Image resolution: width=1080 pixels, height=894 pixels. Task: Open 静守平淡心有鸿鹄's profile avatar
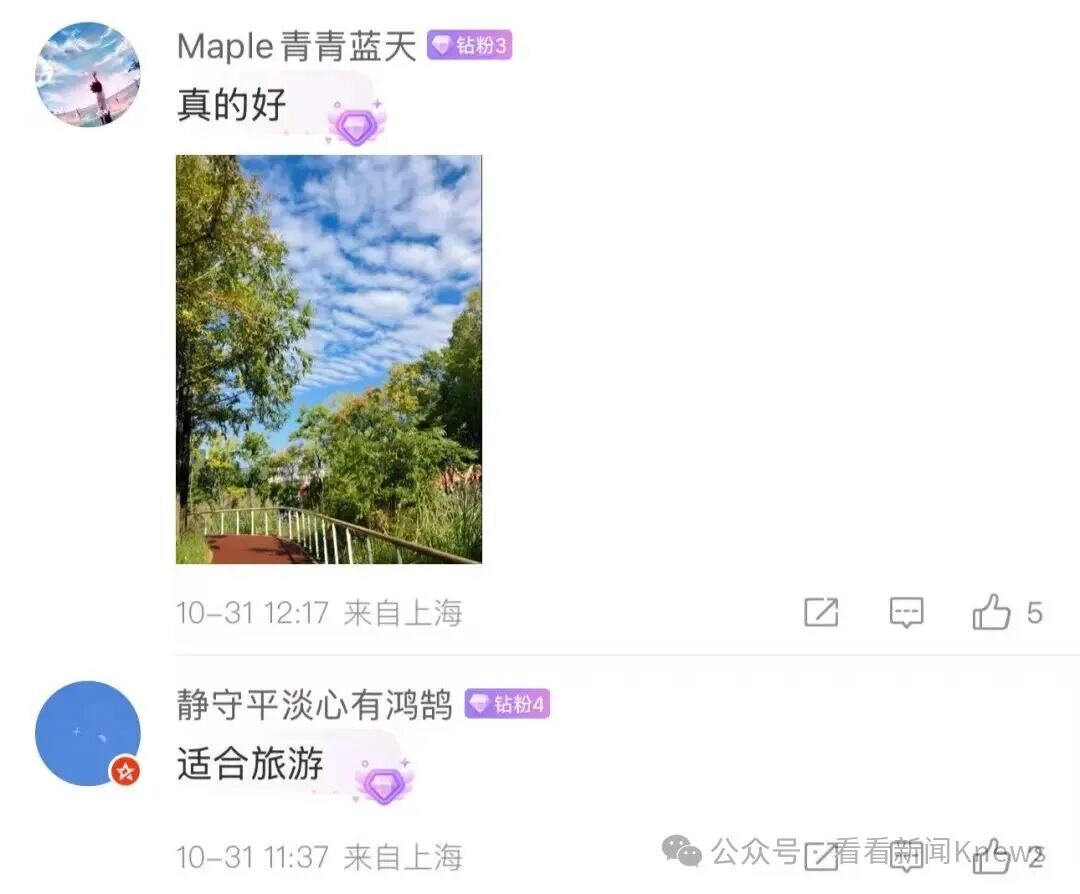coord(88,733)
